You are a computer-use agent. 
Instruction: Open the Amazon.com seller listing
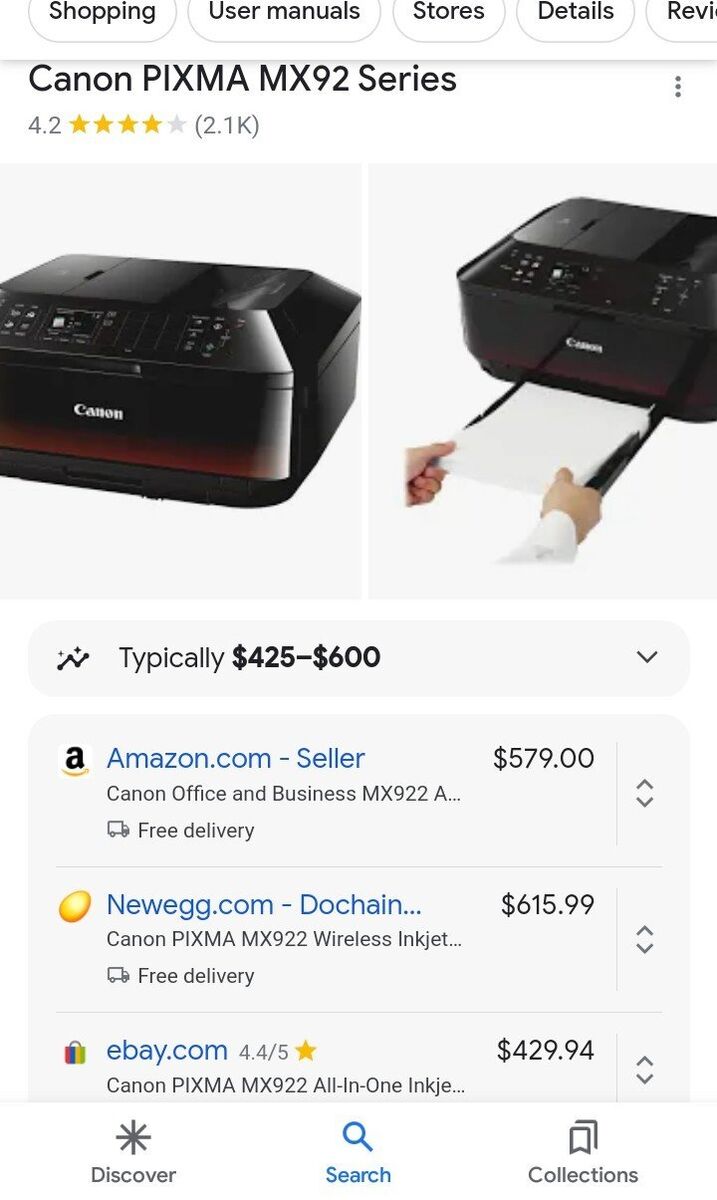pyautogui.click(x=236, y=758)
